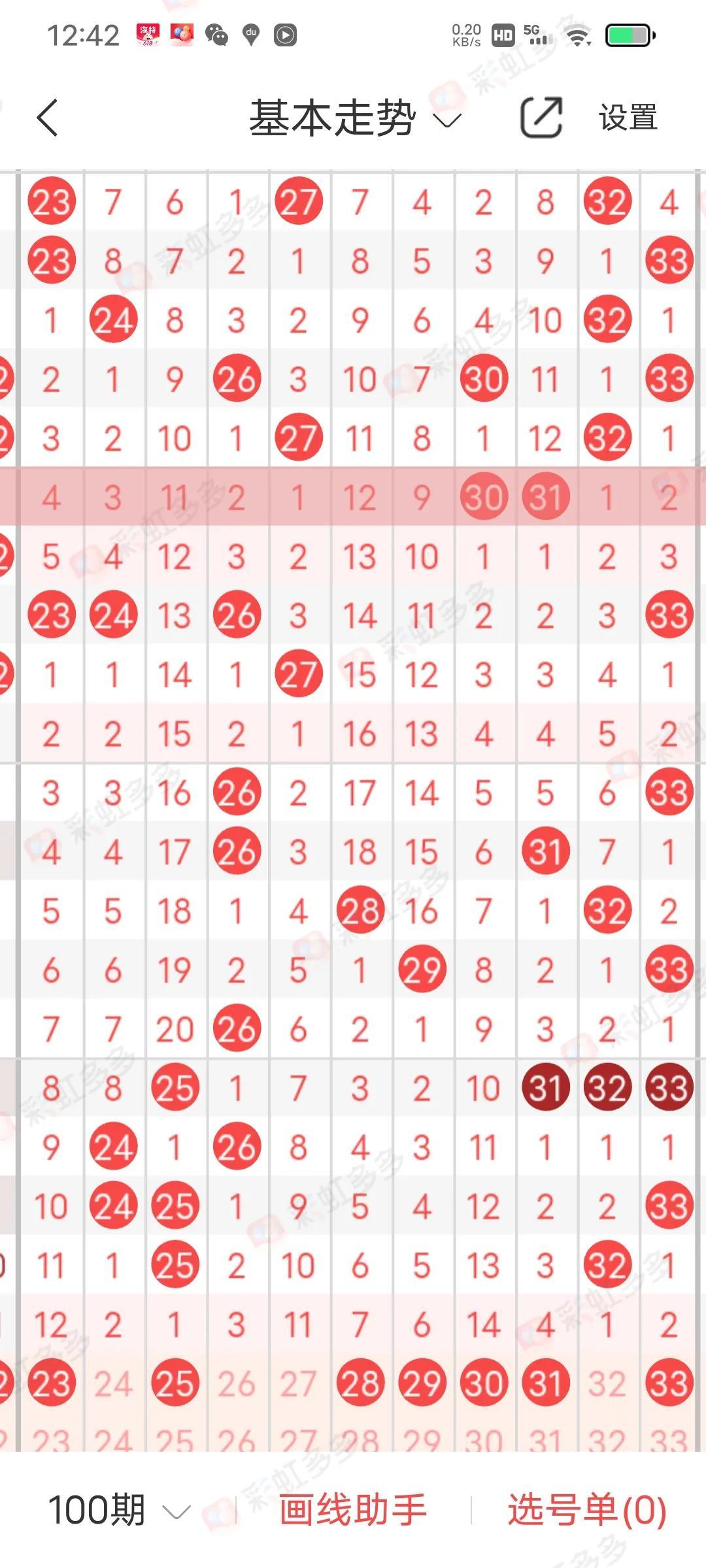
Task: Change the 100期 period count
Action: click(x=119, y=1510)
